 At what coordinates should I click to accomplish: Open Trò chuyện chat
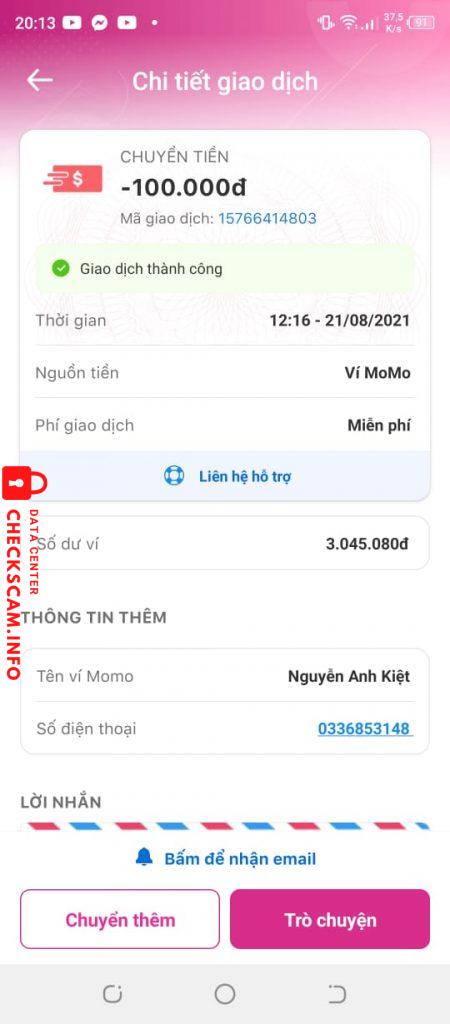(330, 920)
